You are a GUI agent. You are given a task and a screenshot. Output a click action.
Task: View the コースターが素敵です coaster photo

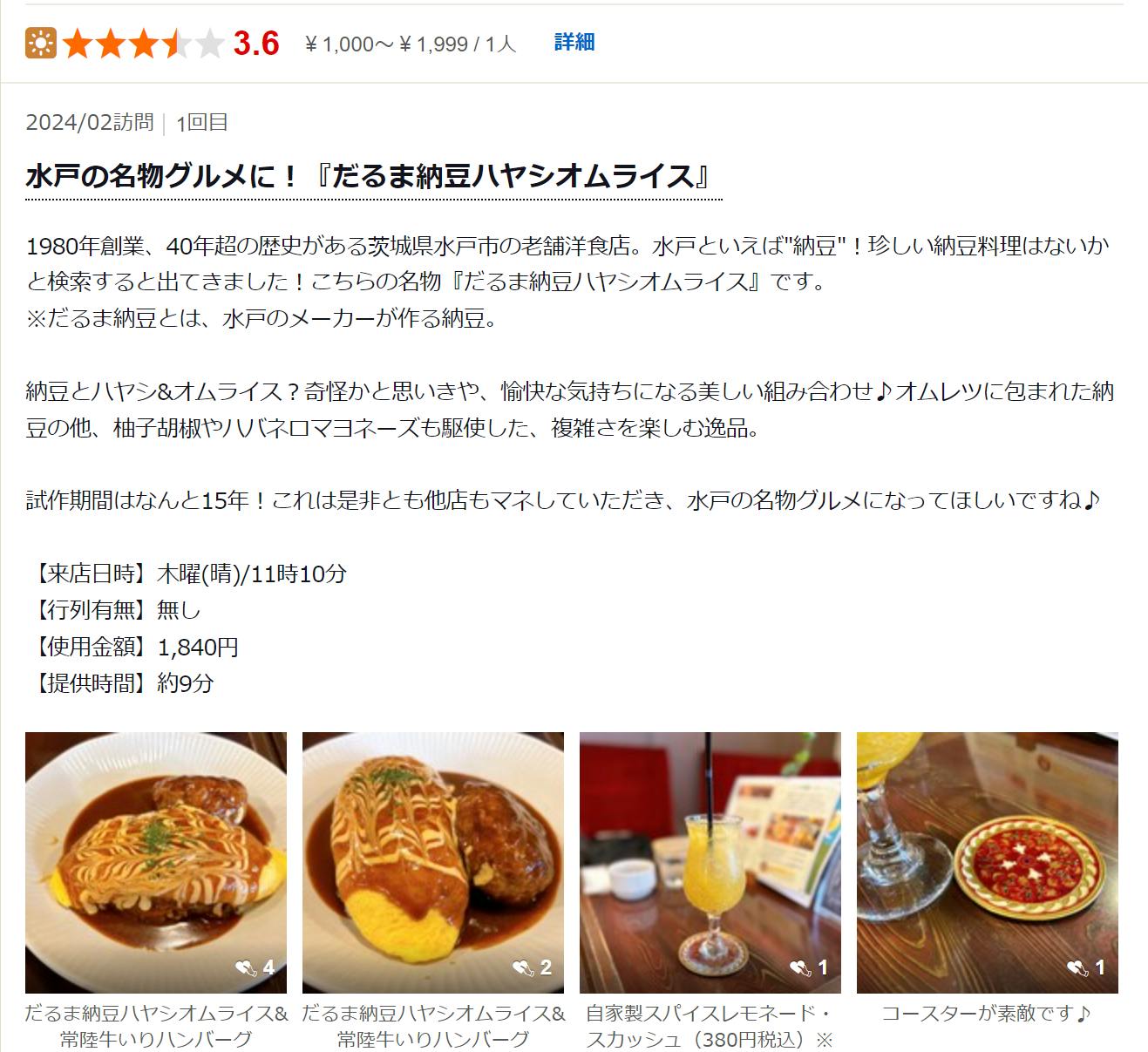coord(988,863)
